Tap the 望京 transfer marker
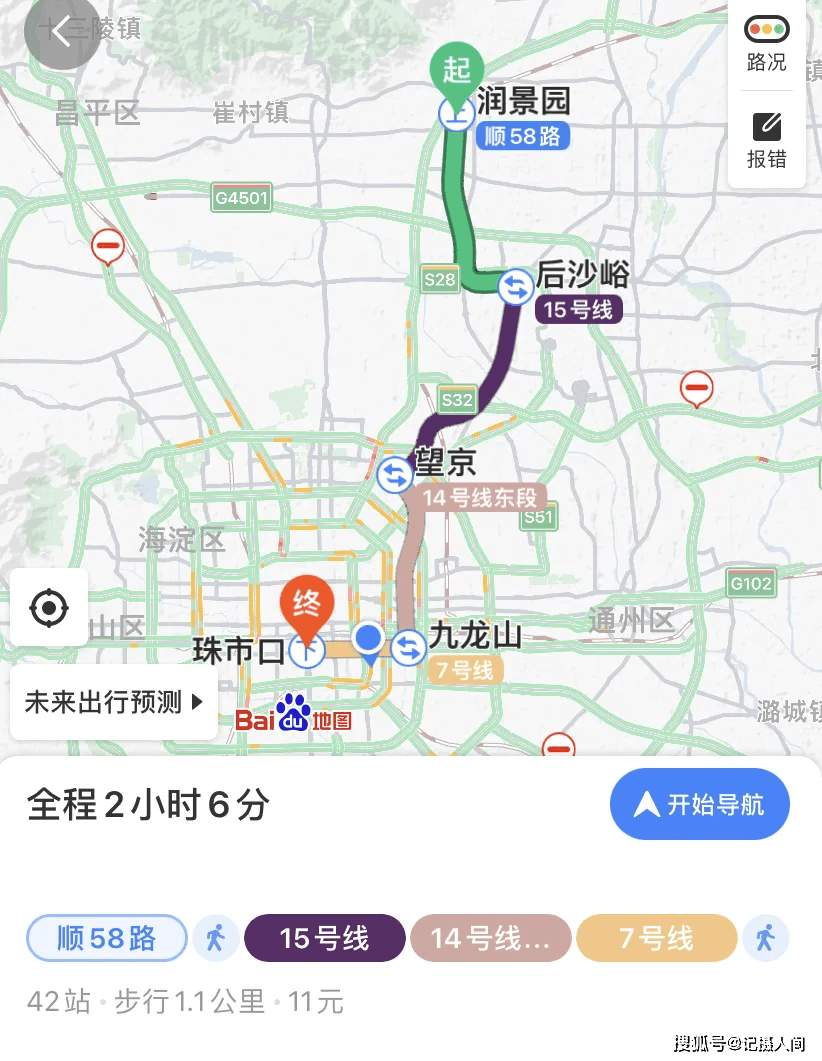Image resolution: width=822 pixels, height=1061 pixels. [x=394, y=474]
